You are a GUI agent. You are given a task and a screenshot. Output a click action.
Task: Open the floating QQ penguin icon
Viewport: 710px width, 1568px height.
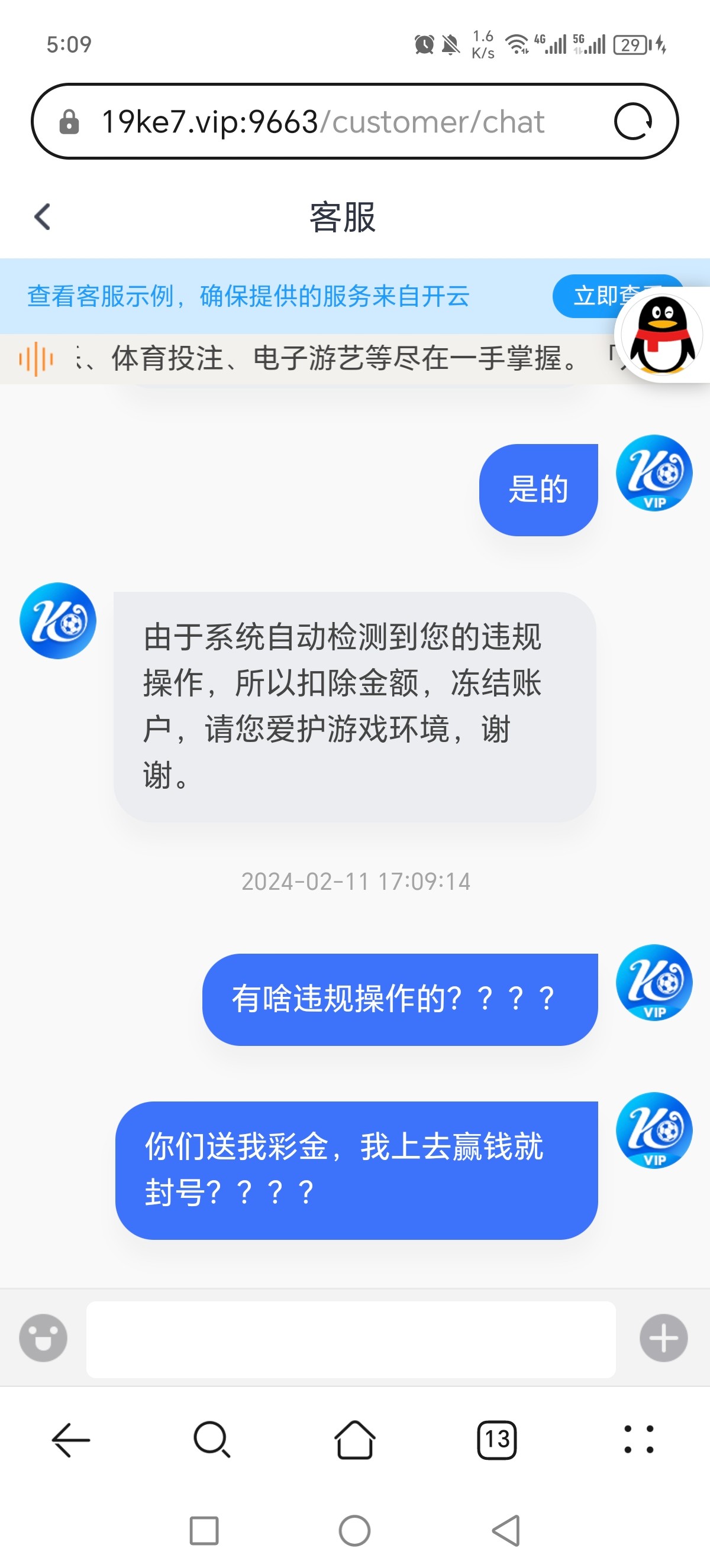tap(661, 333)
